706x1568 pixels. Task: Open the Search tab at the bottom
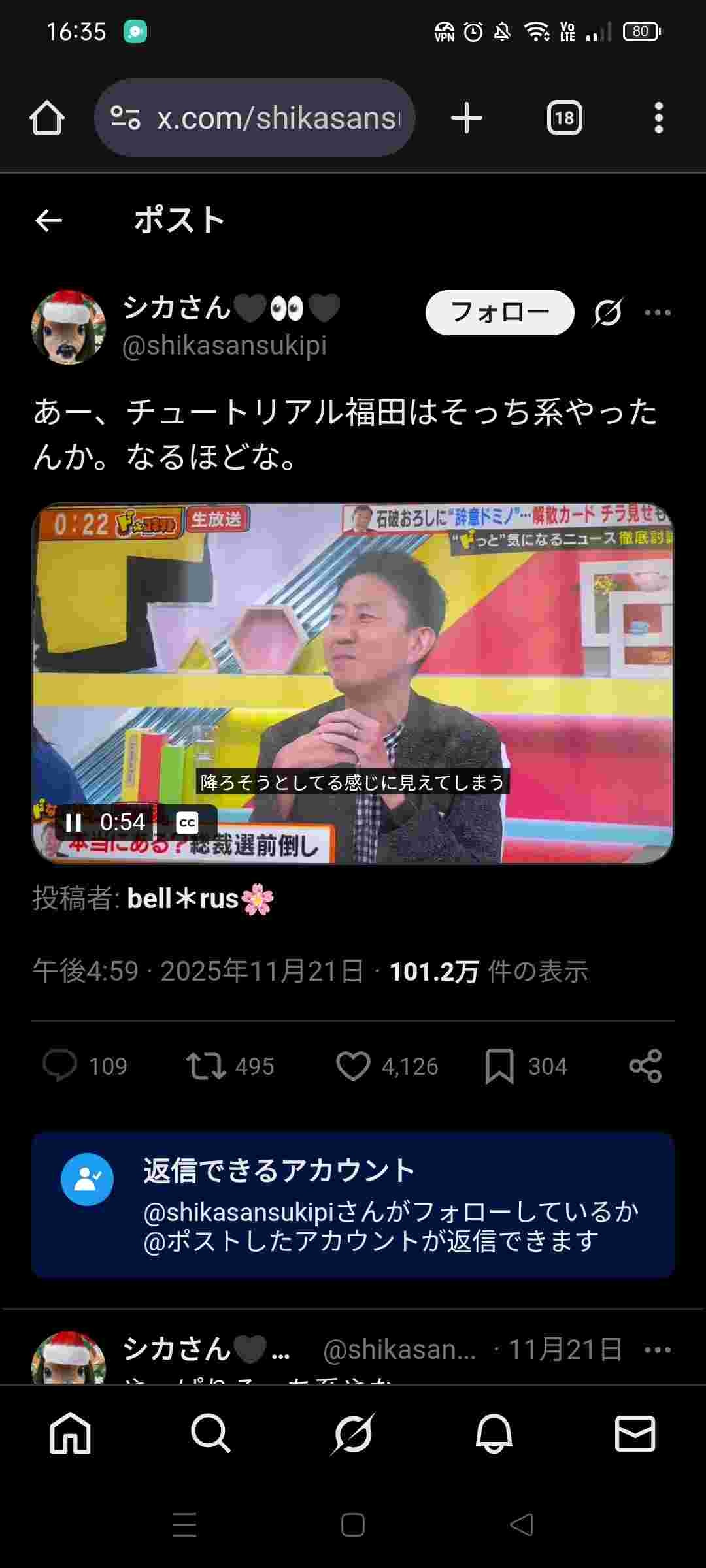pos(211,1435)
